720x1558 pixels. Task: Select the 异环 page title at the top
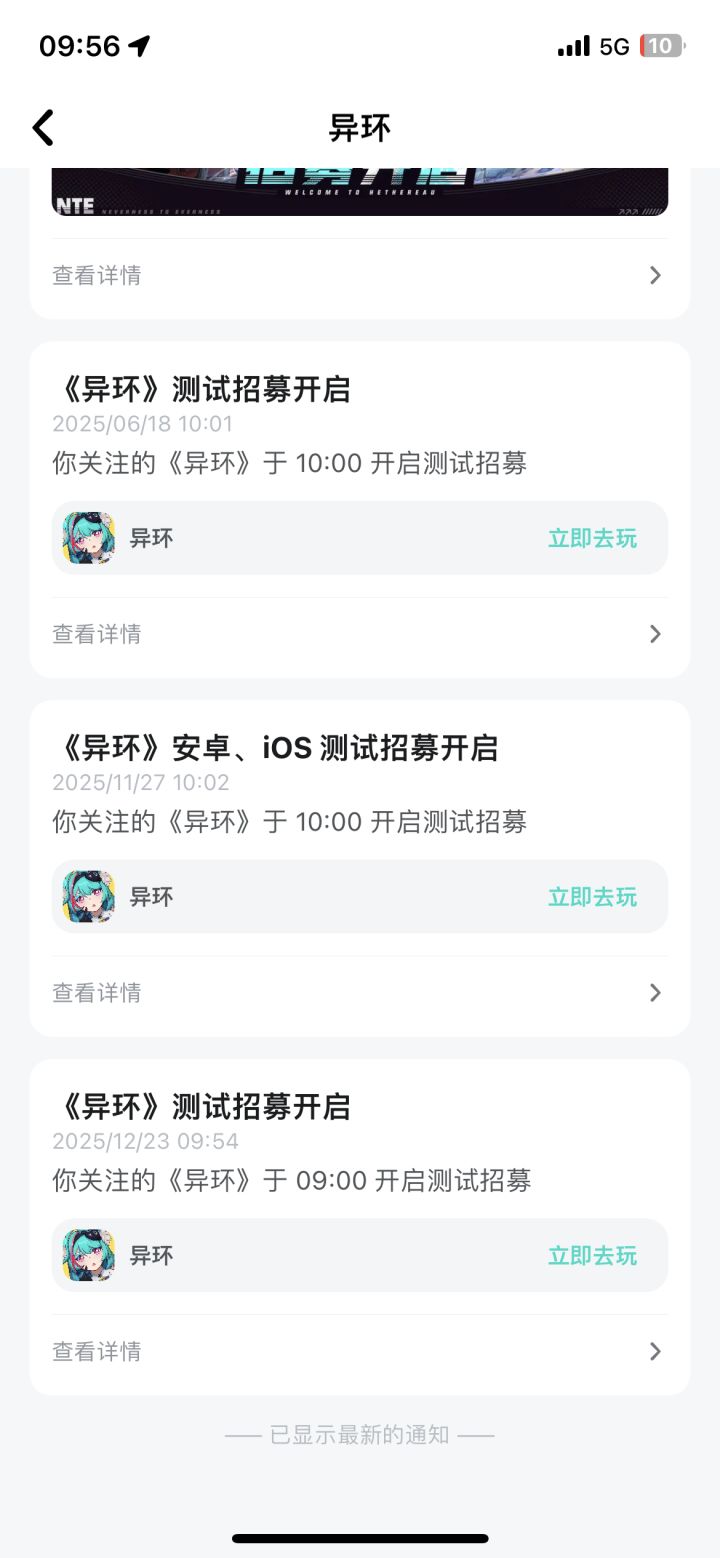[360, 127]
